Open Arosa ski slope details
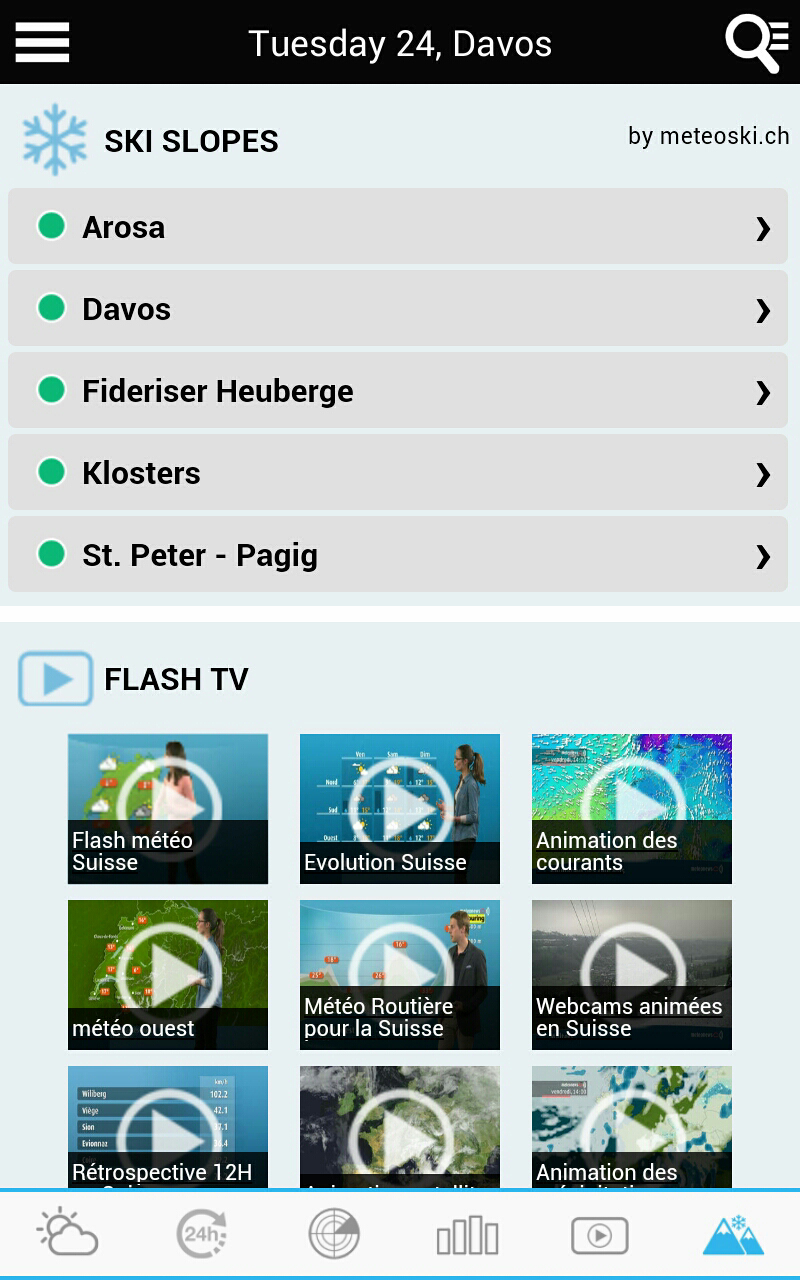 [x=398, y=227]
